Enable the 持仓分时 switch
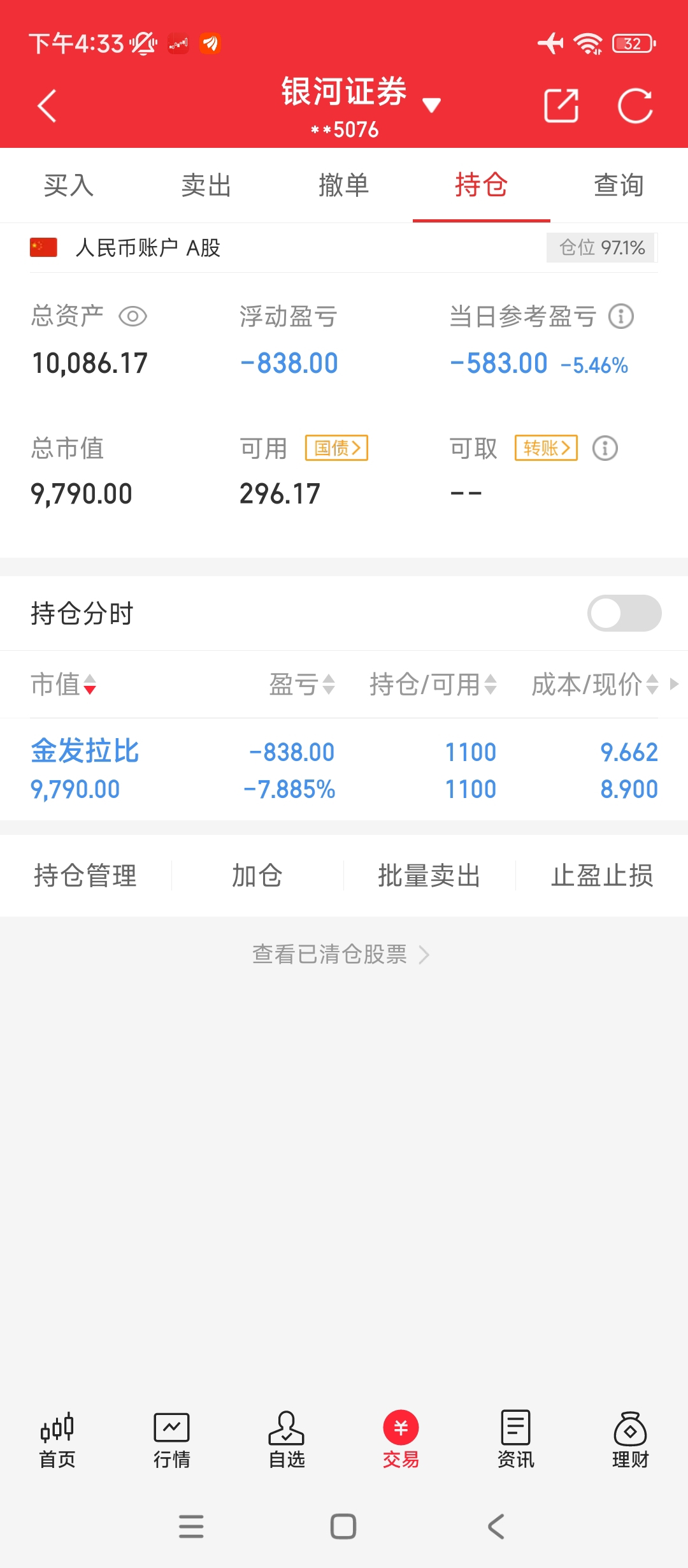 (x=624, y=613)
